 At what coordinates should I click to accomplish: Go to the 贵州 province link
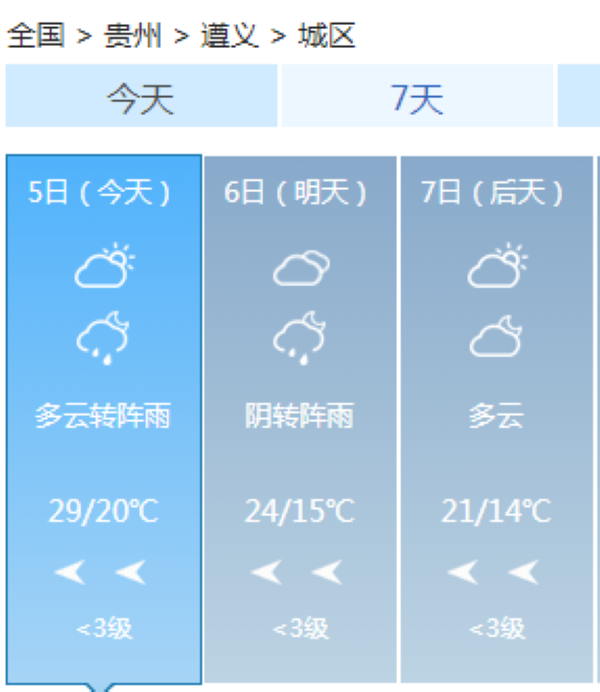pos(132,37)
